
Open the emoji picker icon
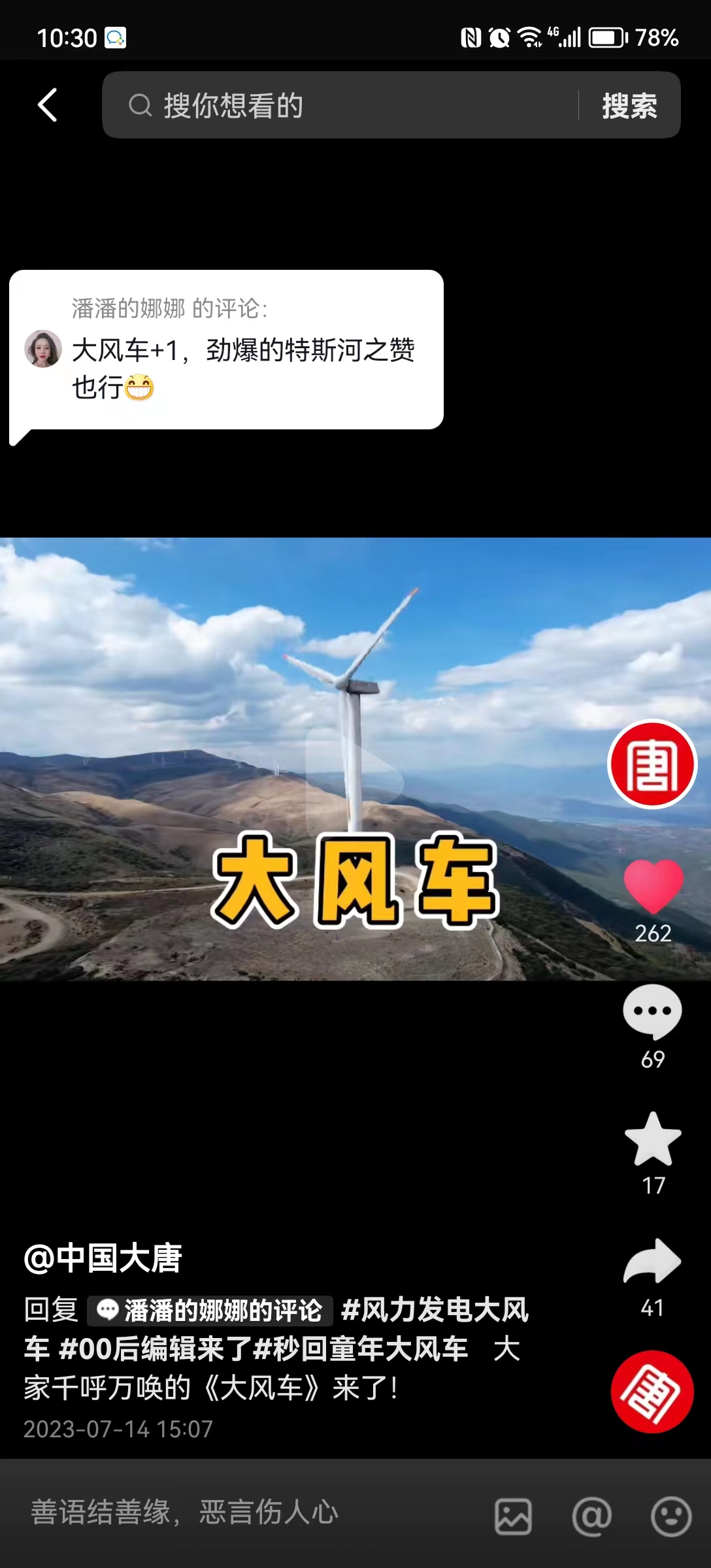click(x=670, y=1516)
